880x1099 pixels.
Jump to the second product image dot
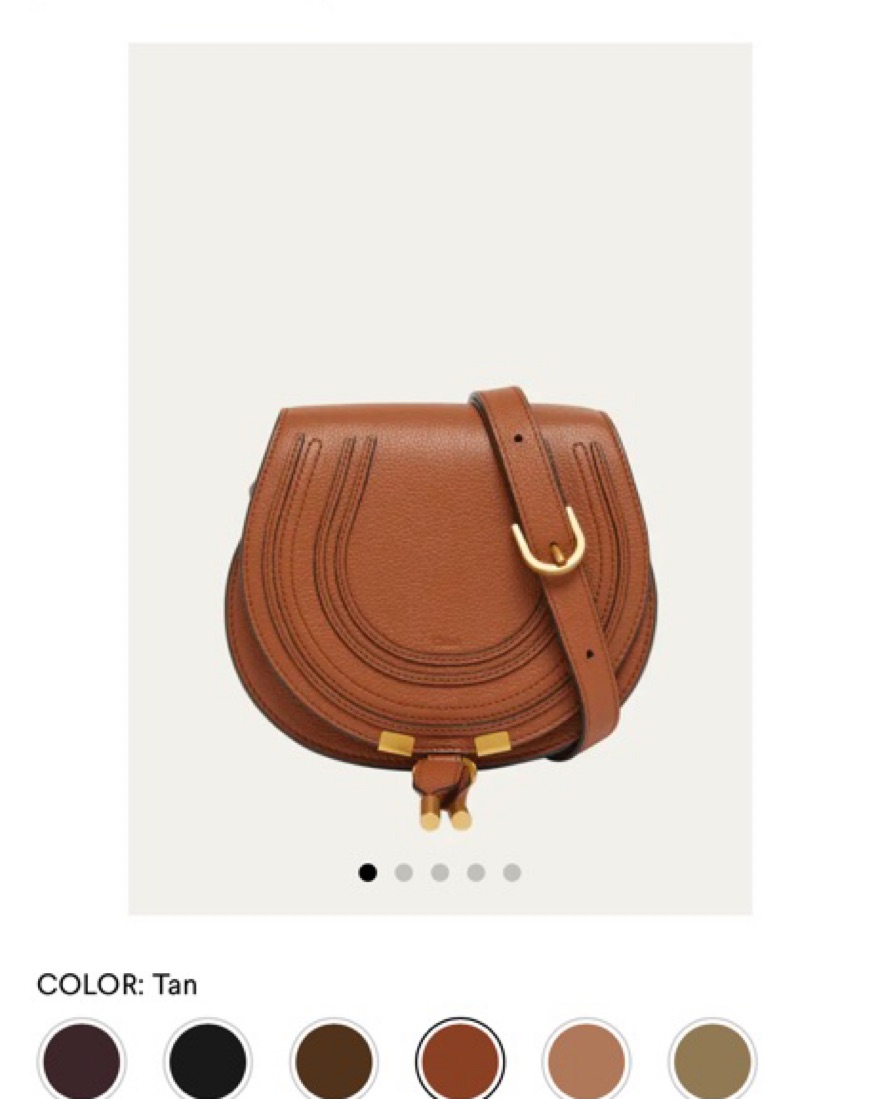404,873
